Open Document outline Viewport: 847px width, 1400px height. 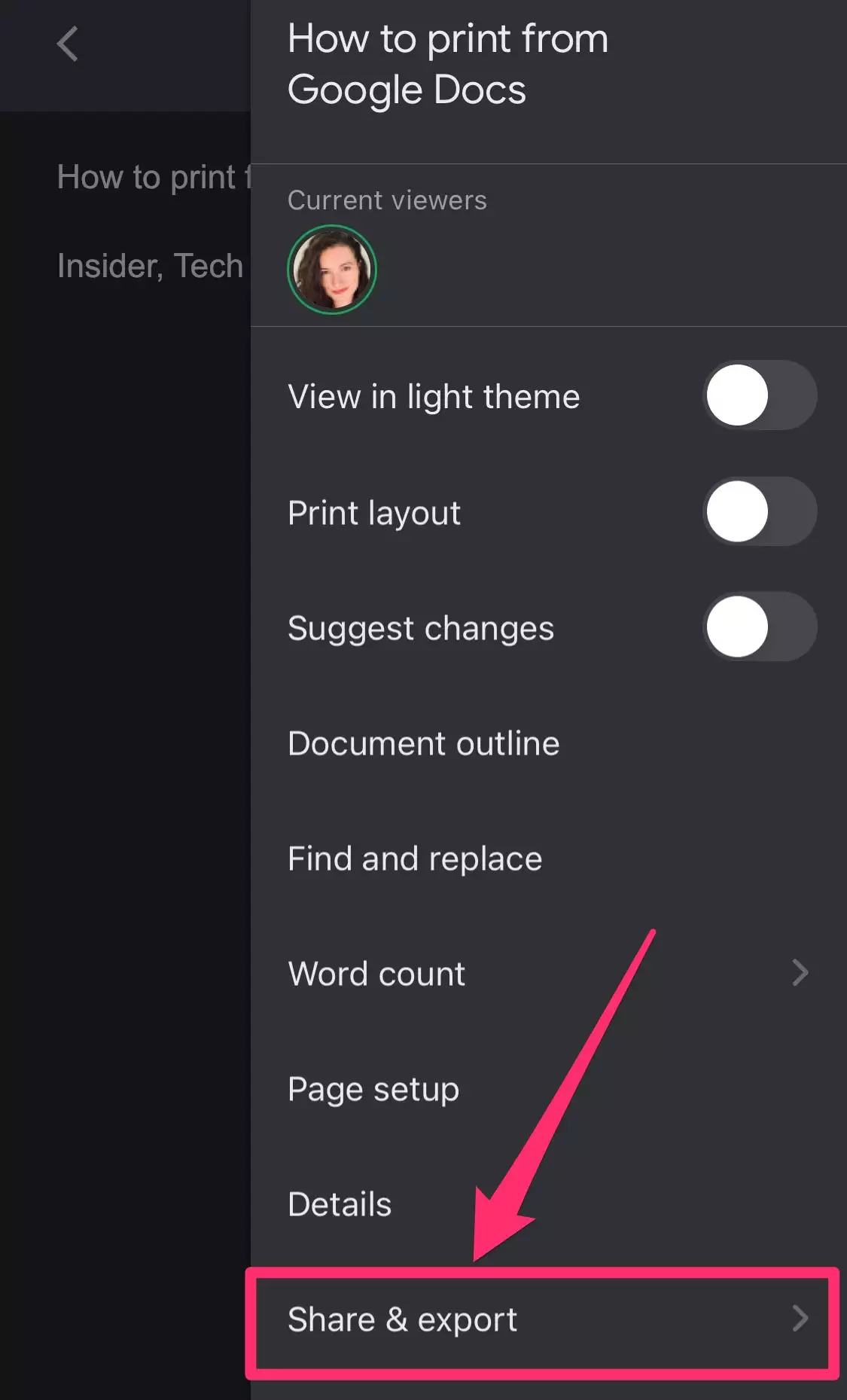(x=424, y=743)
